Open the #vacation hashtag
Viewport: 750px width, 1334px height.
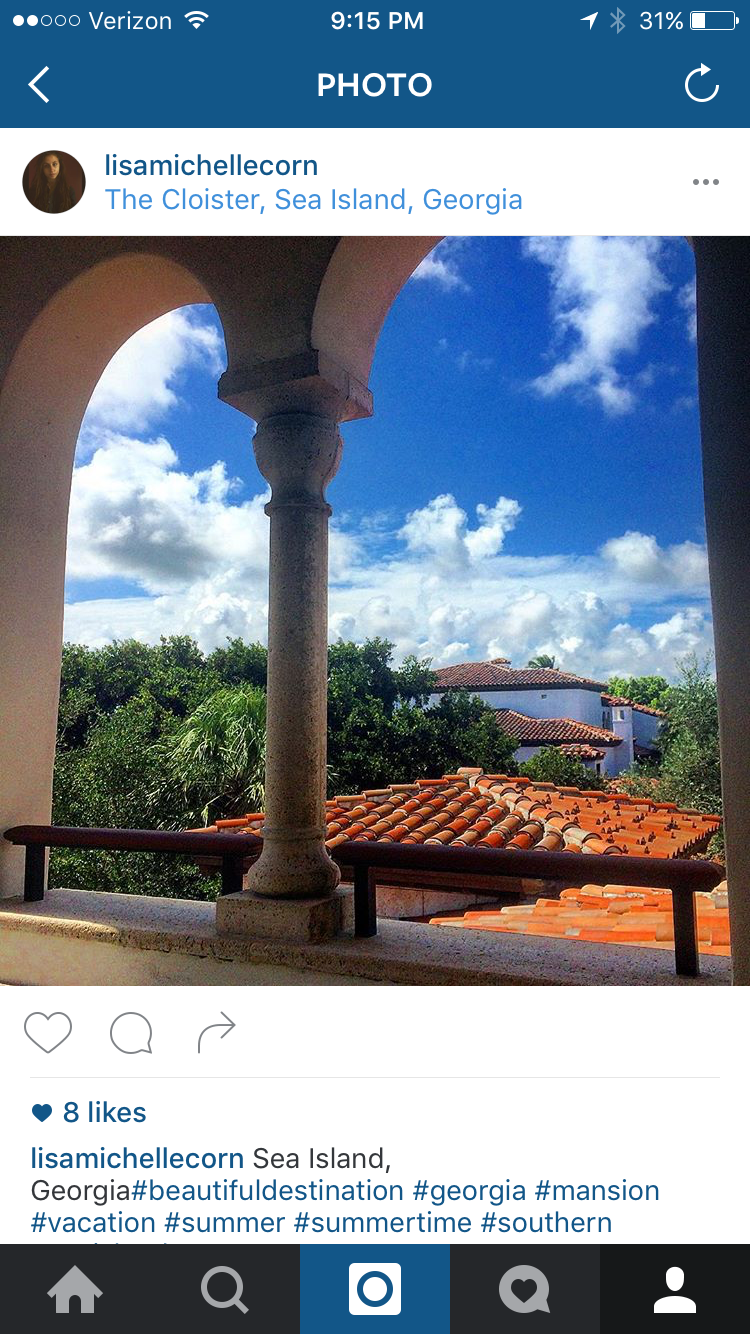pos(93,1223)
